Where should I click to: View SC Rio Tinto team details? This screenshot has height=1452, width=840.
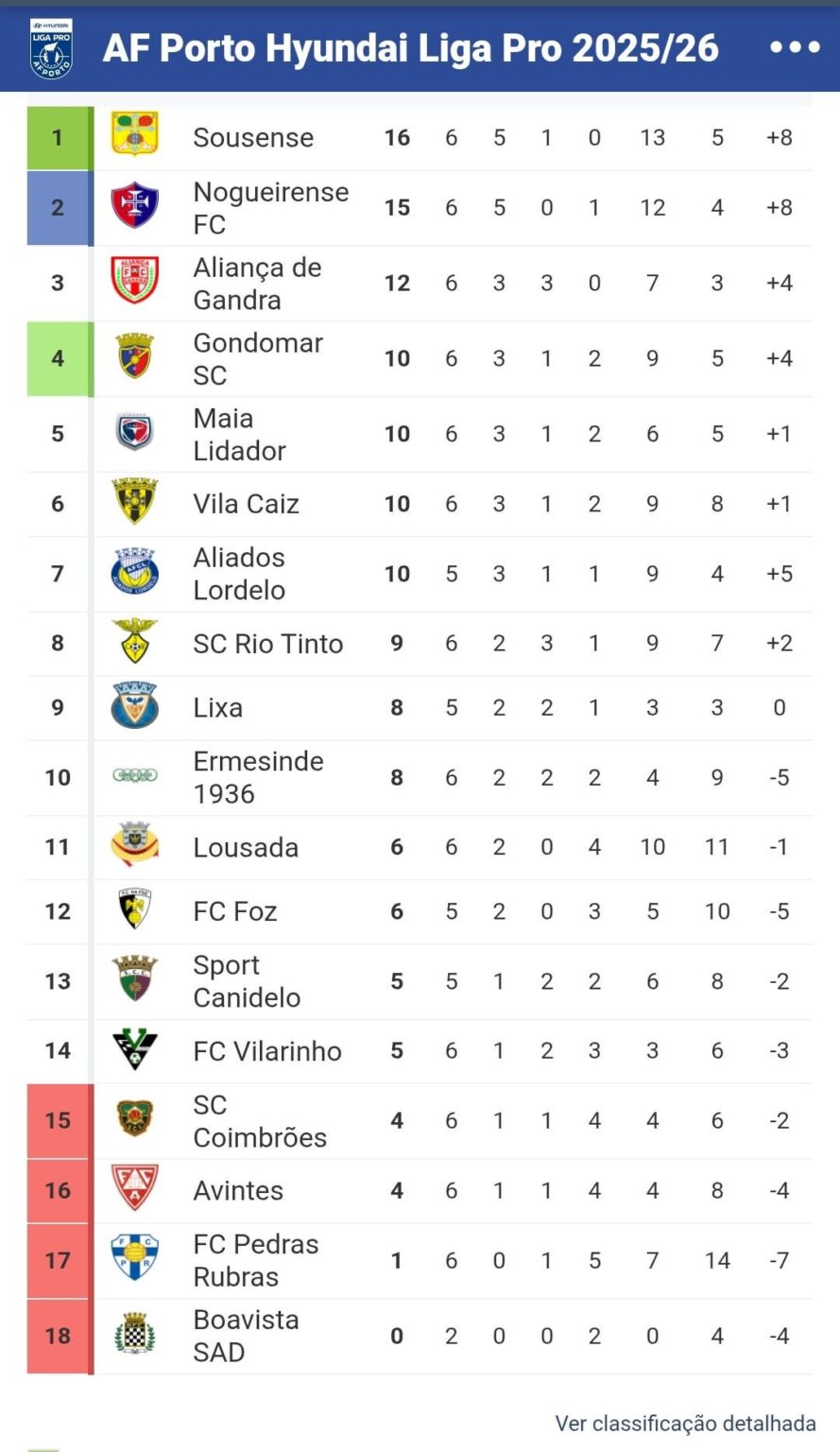click(267, 644)
